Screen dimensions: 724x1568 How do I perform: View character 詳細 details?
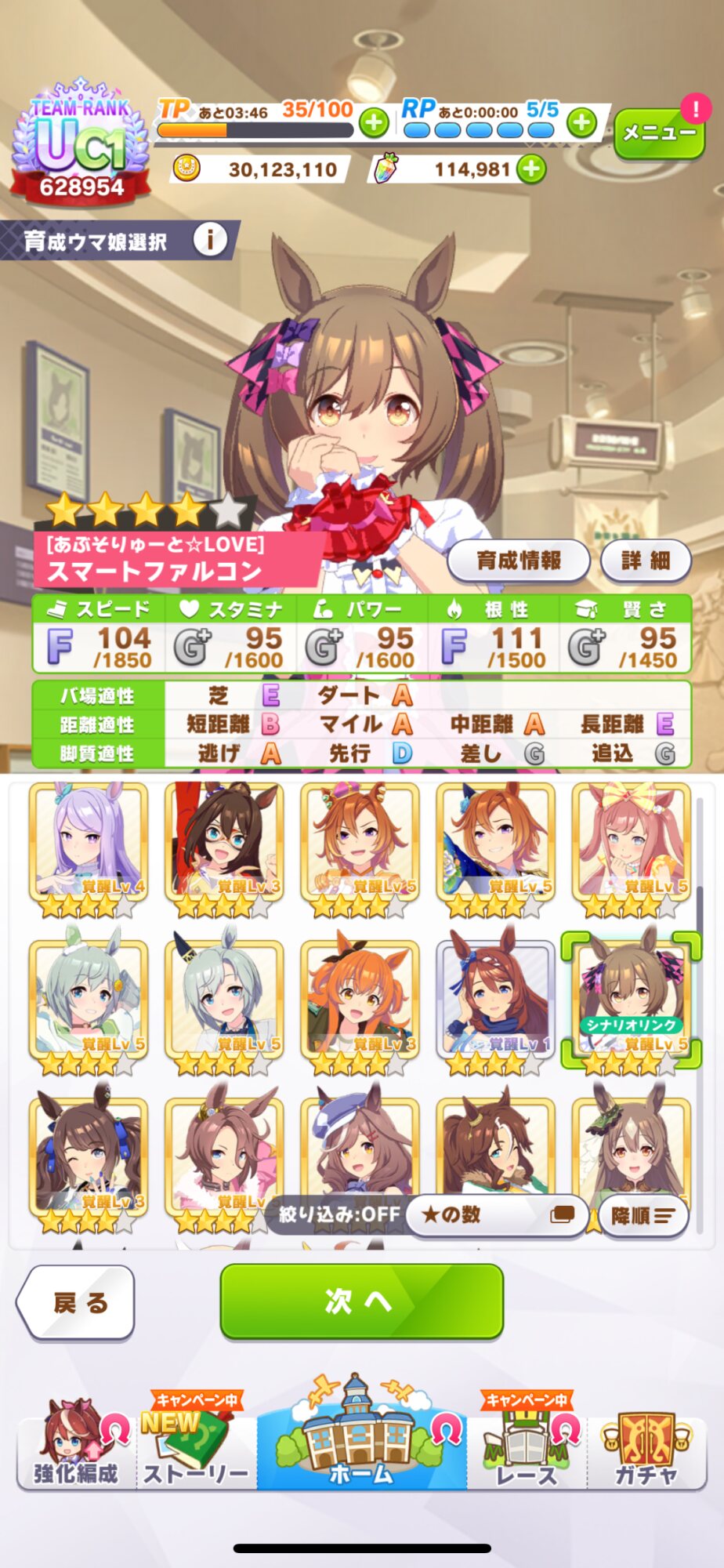click(x=646, y=561)
